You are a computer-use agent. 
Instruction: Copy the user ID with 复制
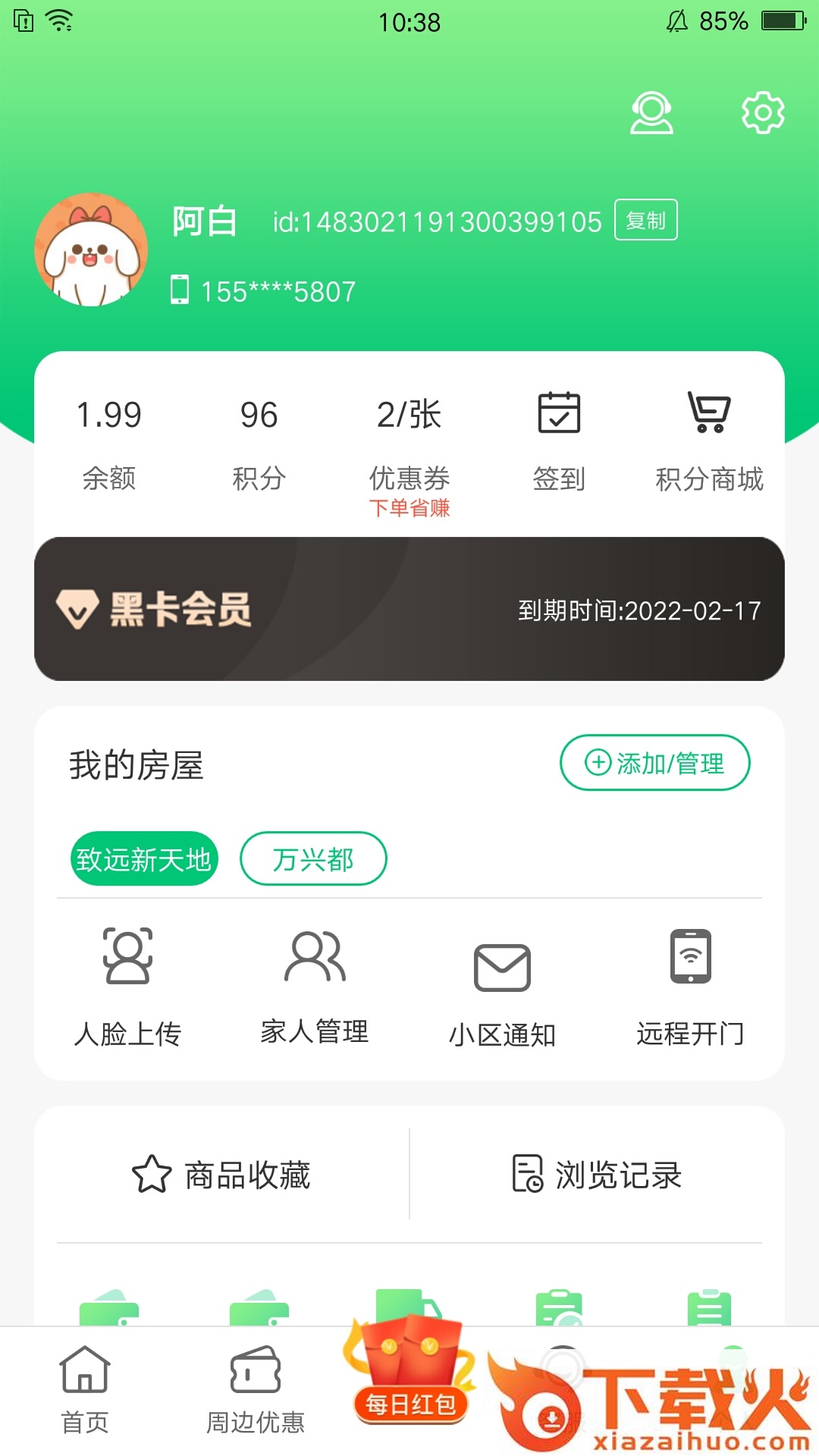click(645, 220)
